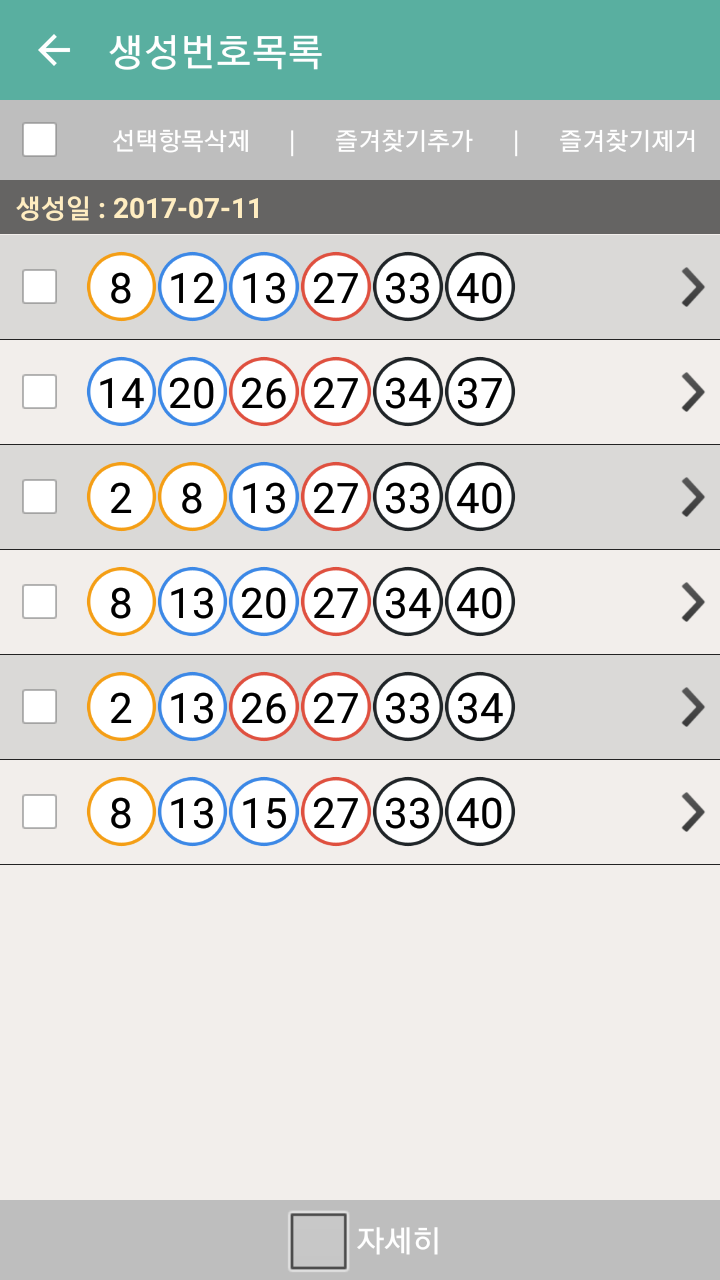The image size is (720, 1280).
Task: Open details chevron for 8 13 20 27 34 40
Action: tap(692, 602)
